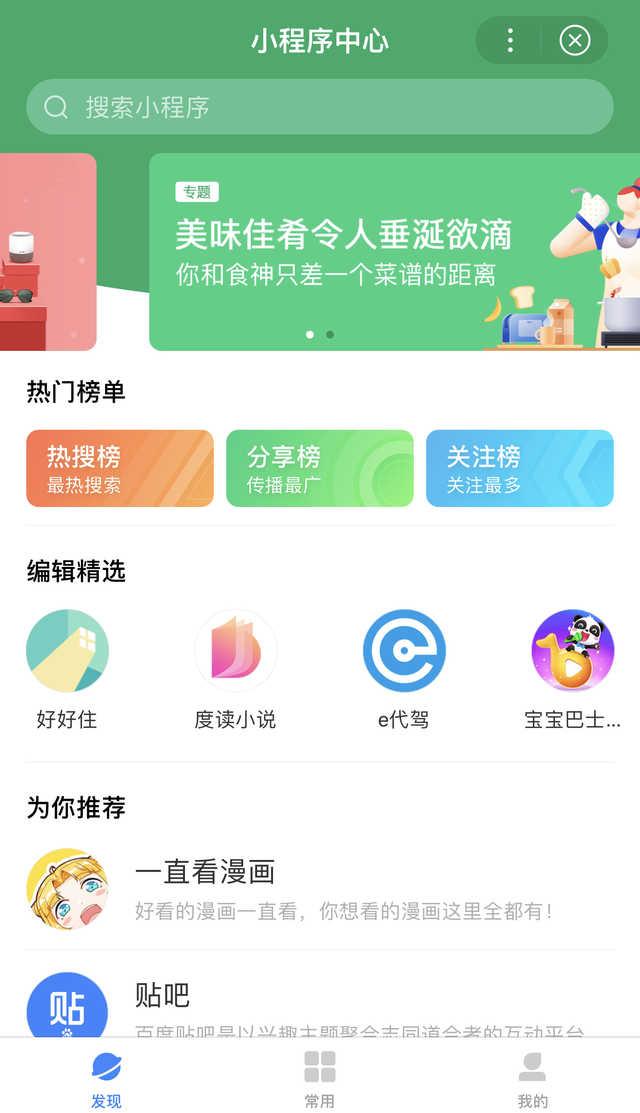Open the 贴吧 mini program
640x1113 pixels.
point(320,1005)
